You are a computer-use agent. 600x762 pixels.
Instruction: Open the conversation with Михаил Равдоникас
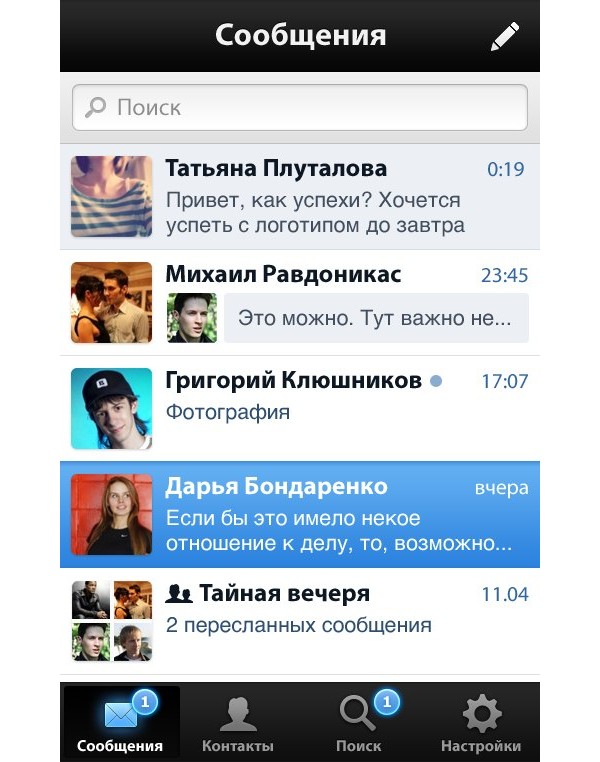point(300,303)
